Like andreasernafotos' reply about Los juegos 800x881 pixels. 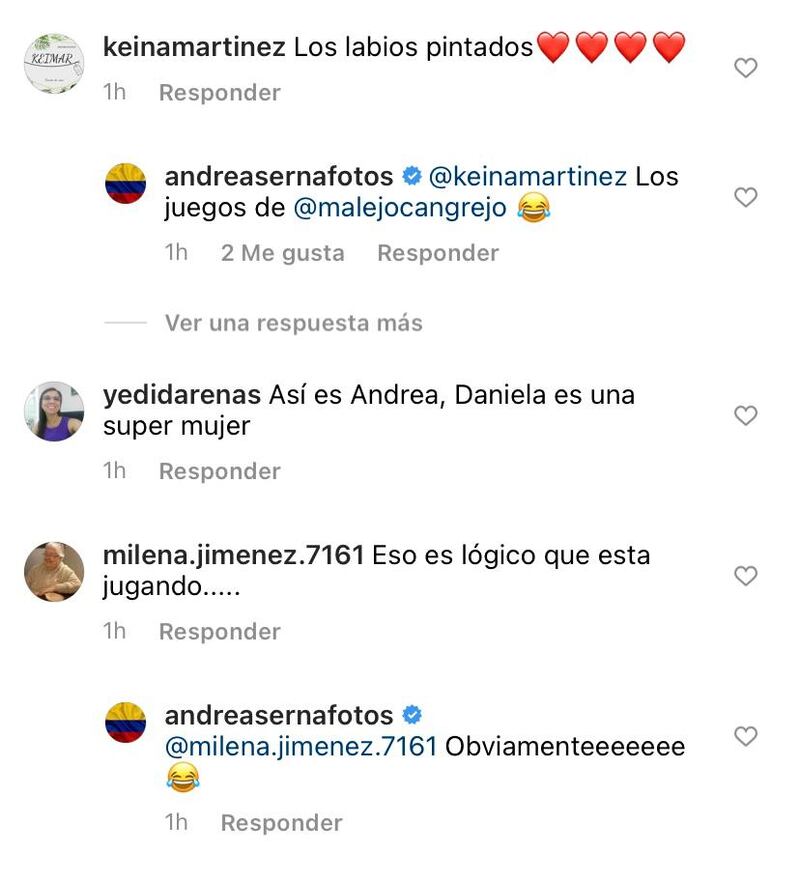[745, 198]
